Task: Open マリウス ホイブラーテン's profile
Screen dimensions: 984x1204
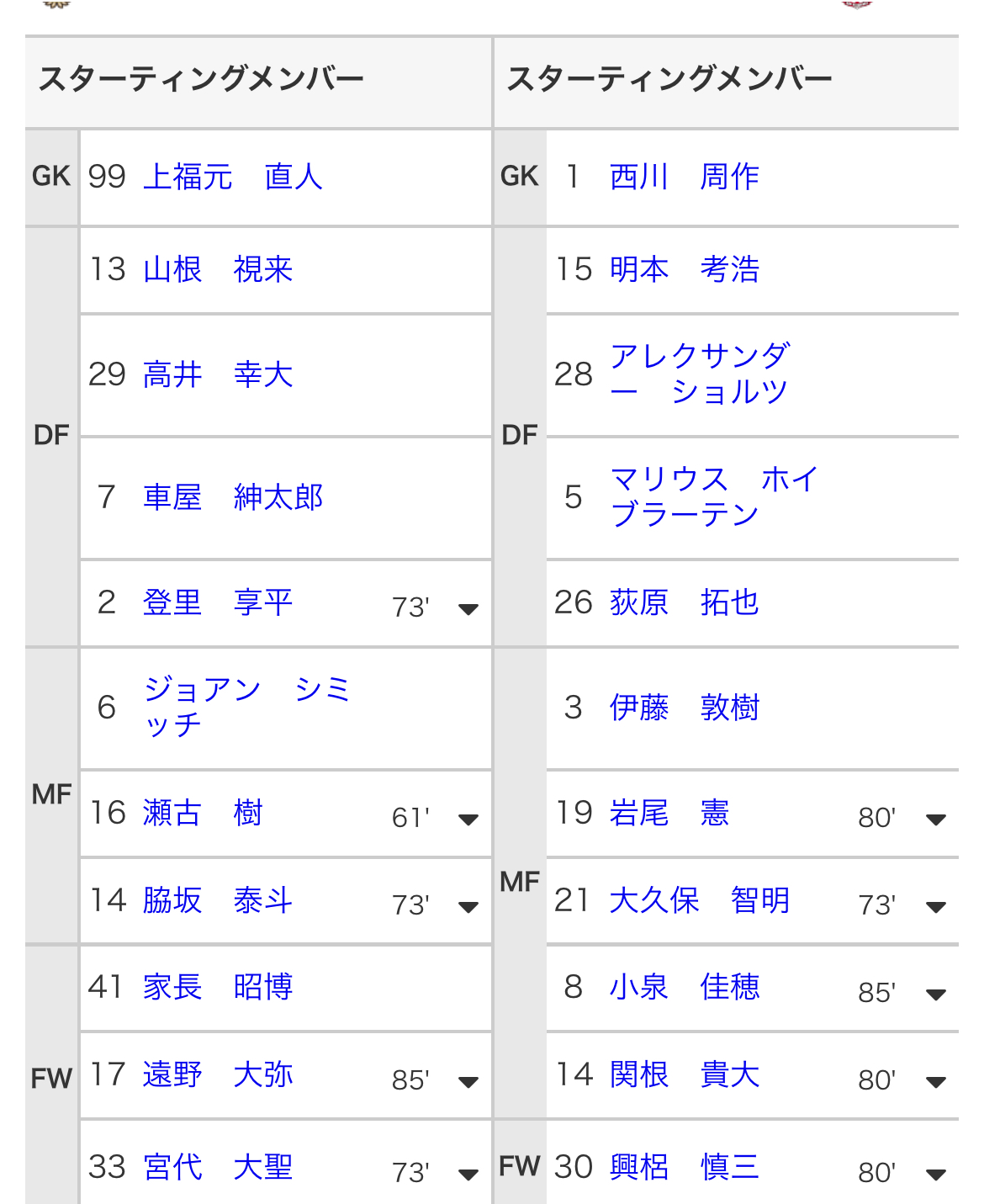Action: (714, 496)
